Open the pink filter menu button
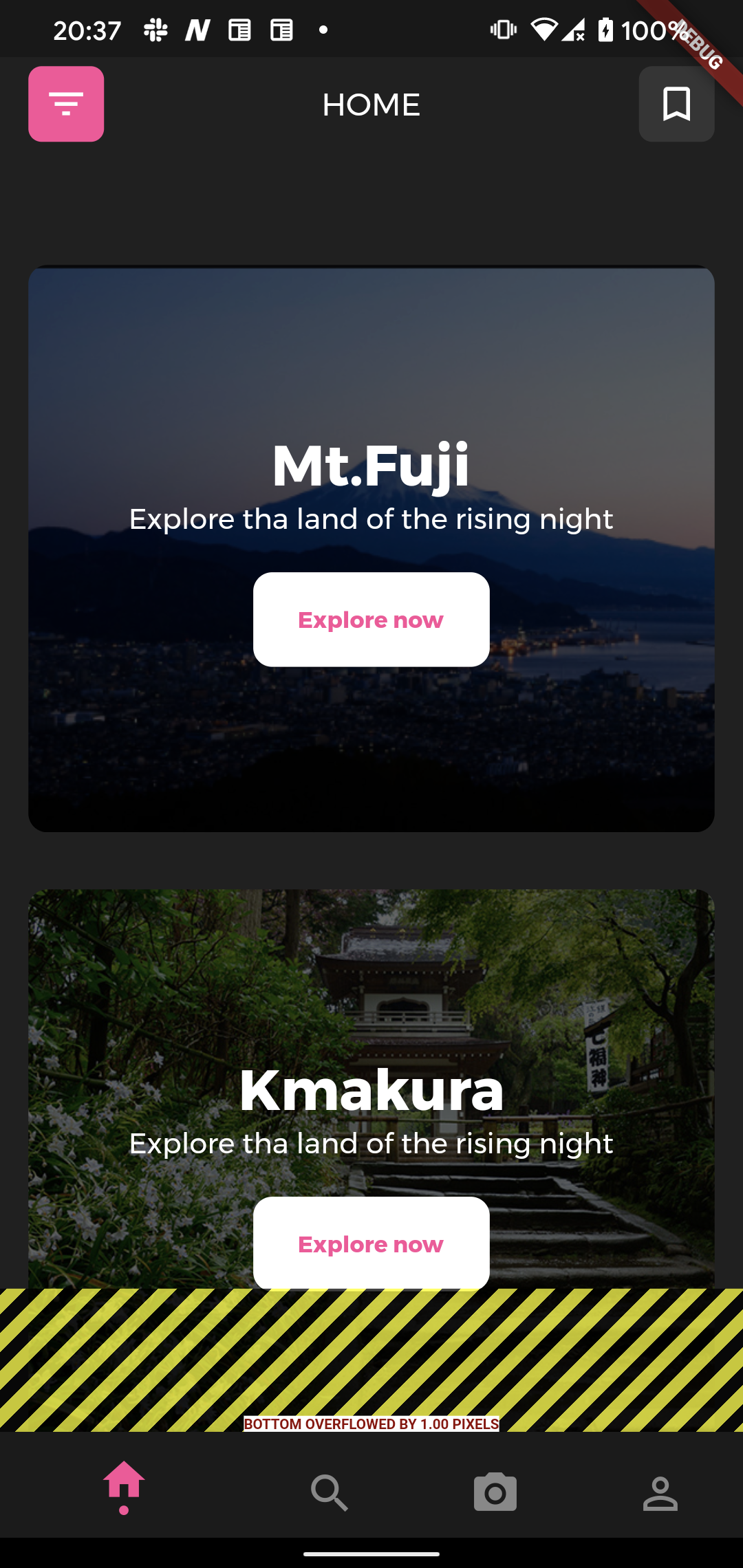Viewport: 743px width, 1568px height. tap(66, 104)
